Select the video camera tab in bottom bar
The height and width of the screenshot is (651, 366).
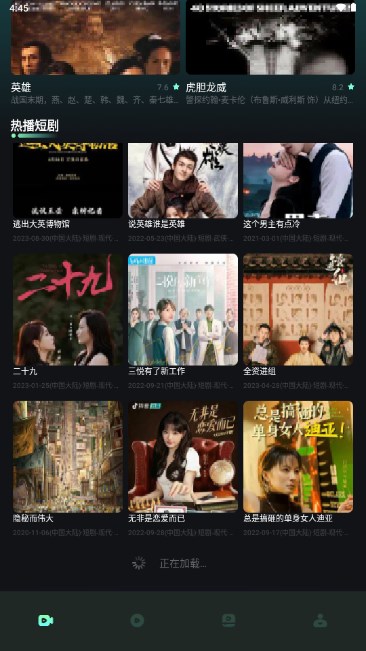(x=46, y=621)
